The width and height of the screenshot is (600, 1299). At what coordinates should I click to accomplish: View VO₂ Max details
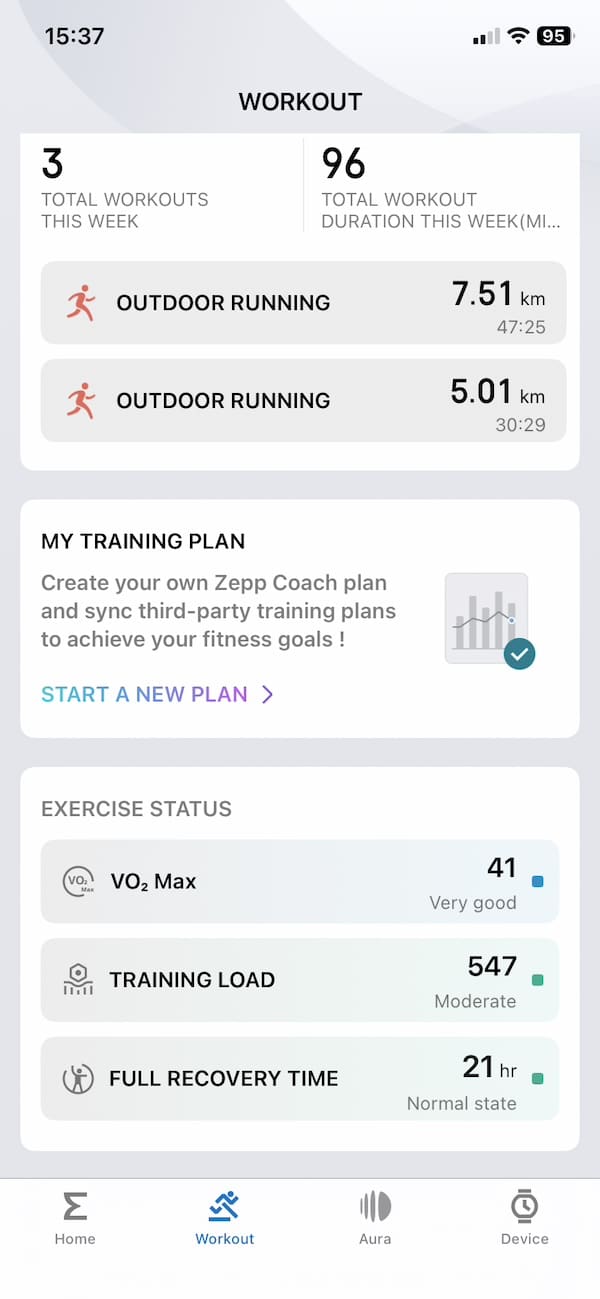(x=299, y=882)
